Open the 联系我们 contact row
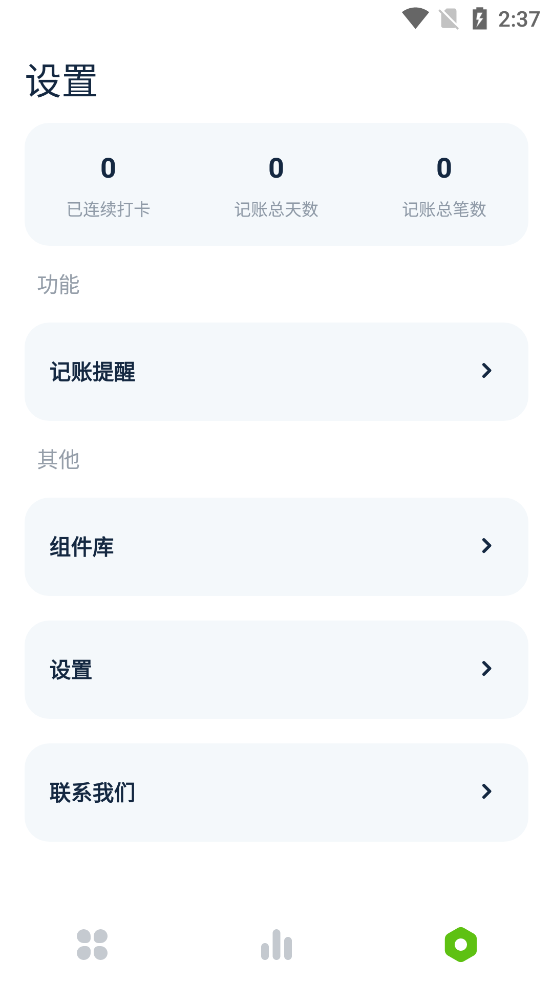553x983 pixels. (276, 792)
